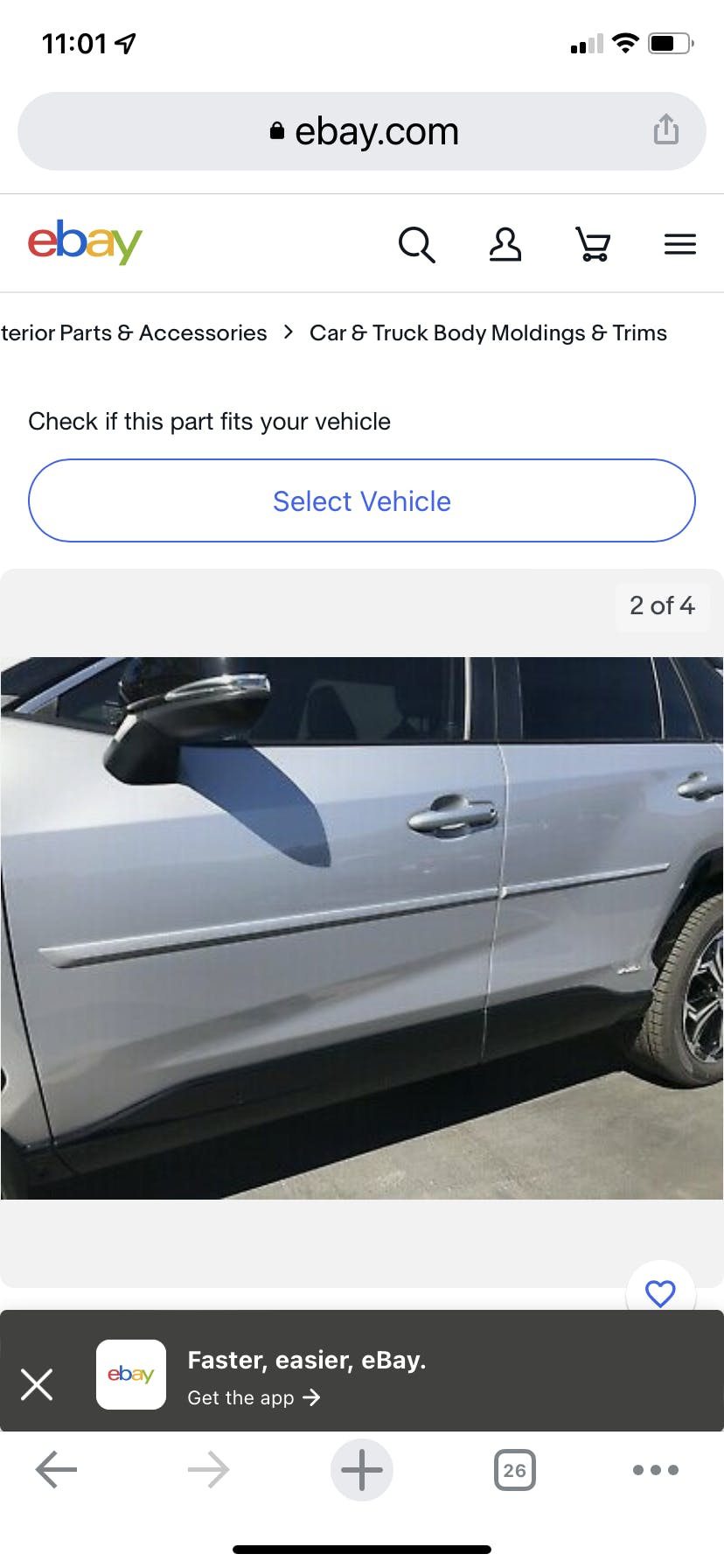
Task: Open the hamburger menu
Action: (x=679, y=244)
